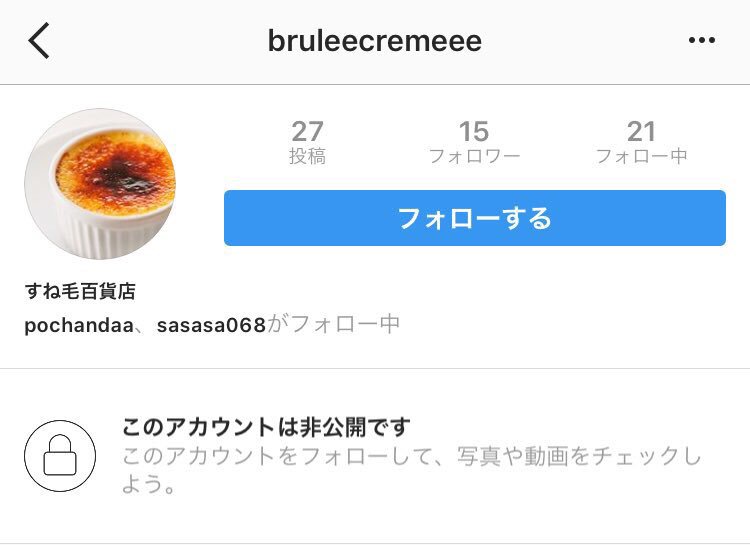Open the three-dot overflow menu
The image size is (750, 545).
point(702,41)
